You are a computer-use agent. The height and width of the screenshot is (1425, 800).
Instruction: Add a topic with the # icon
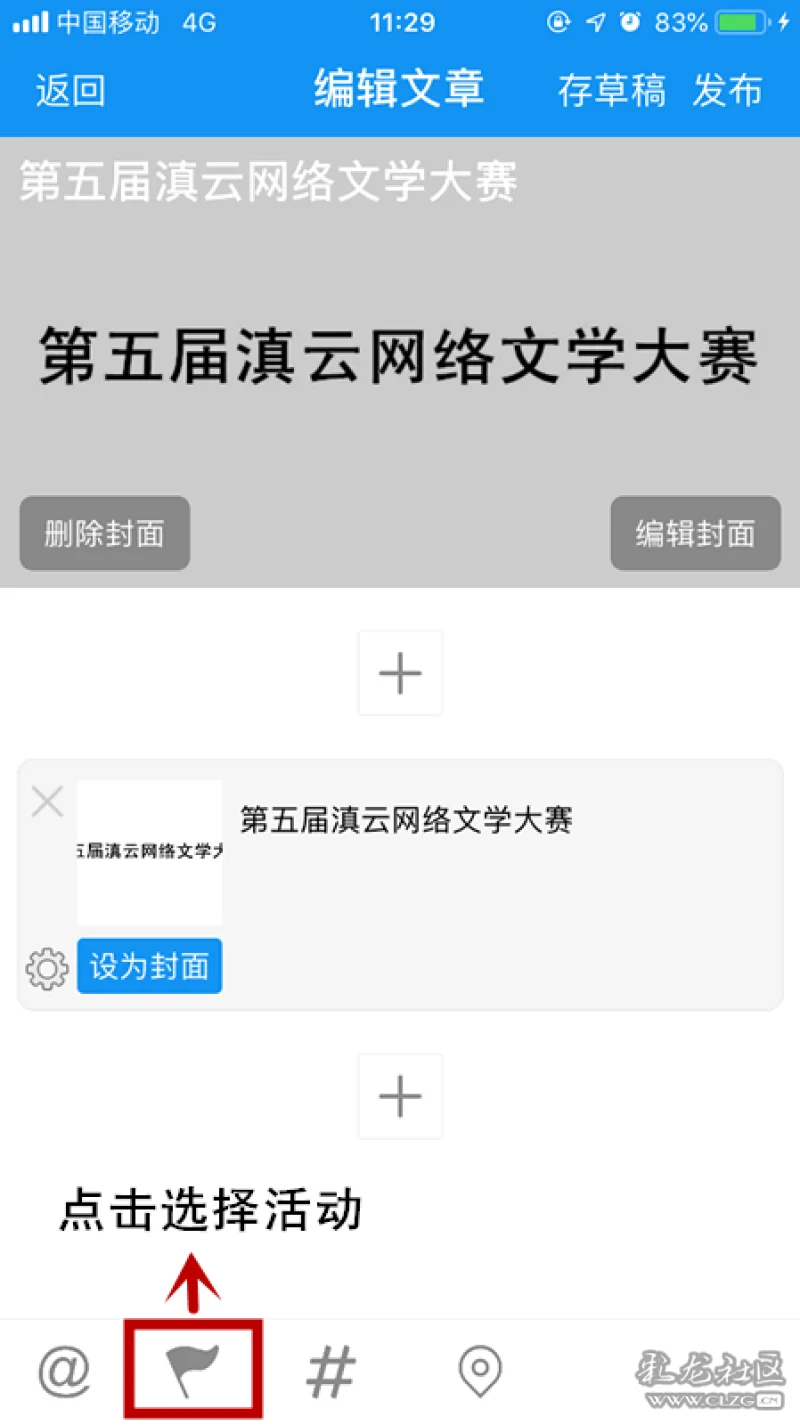point(331,1371)
